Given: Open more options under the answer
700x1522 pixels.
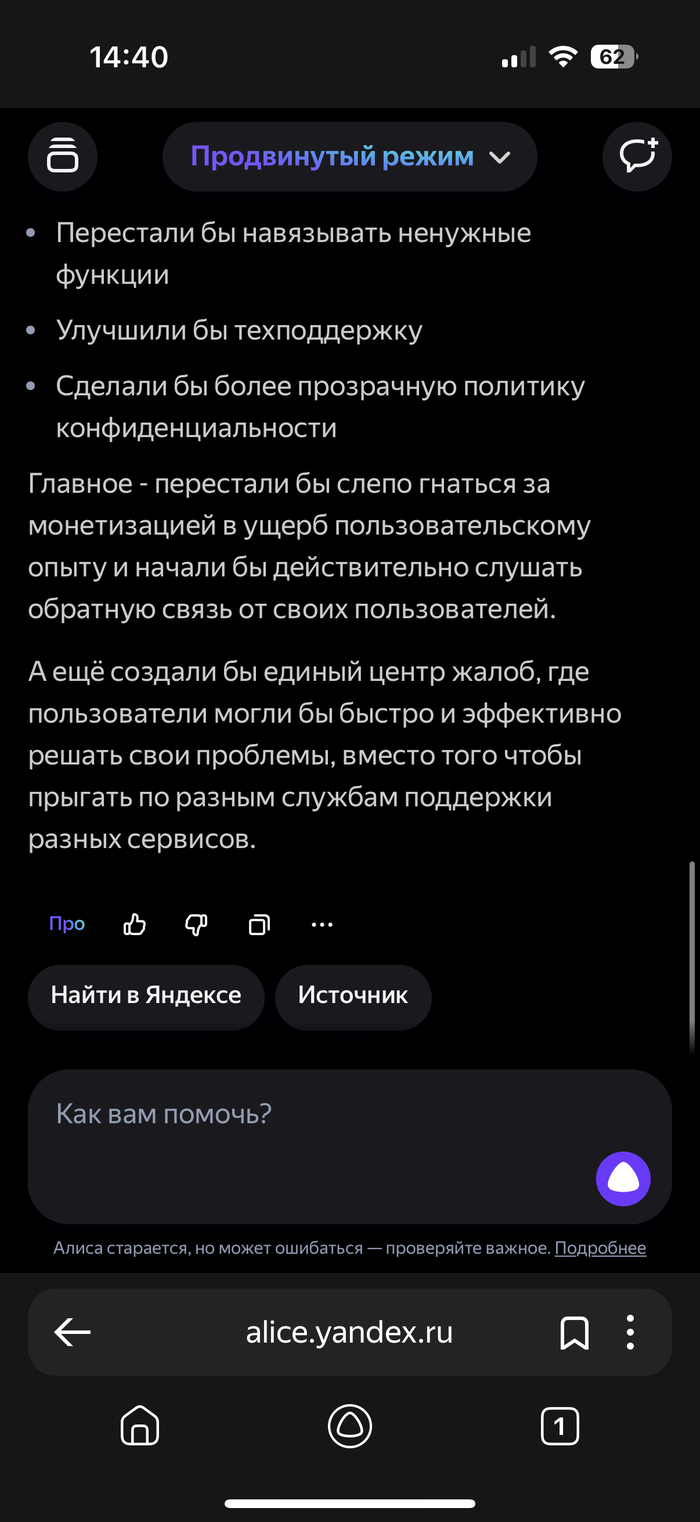Looking at the screenshot, I should click(x=322, y=925).
